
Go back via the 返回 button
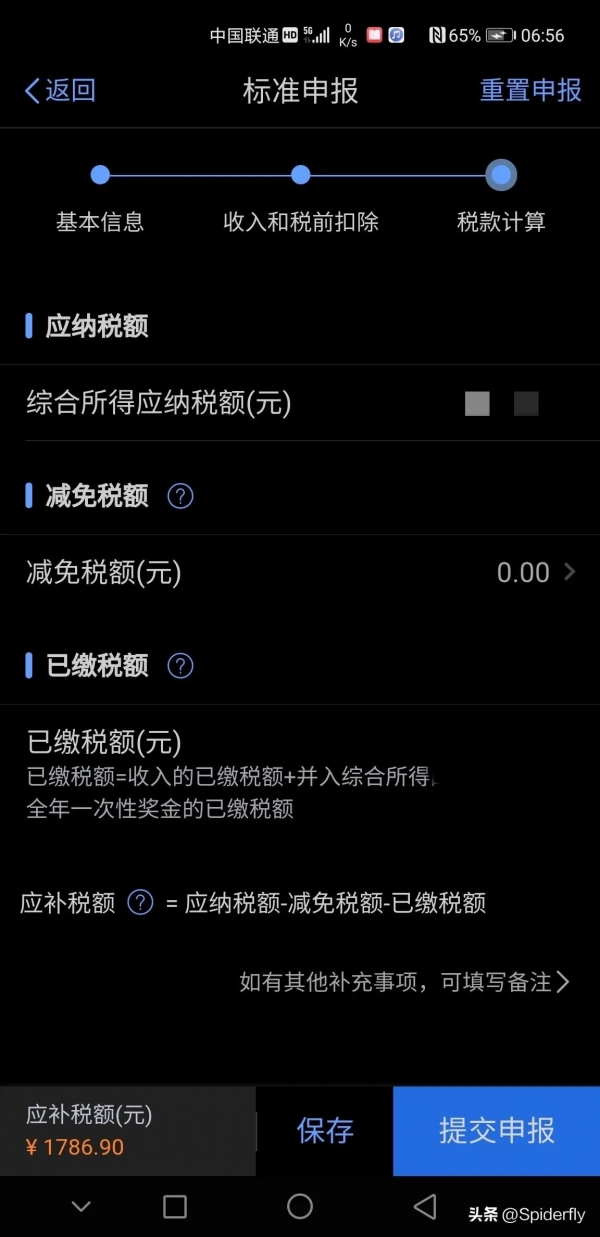(x=60, y=91)
